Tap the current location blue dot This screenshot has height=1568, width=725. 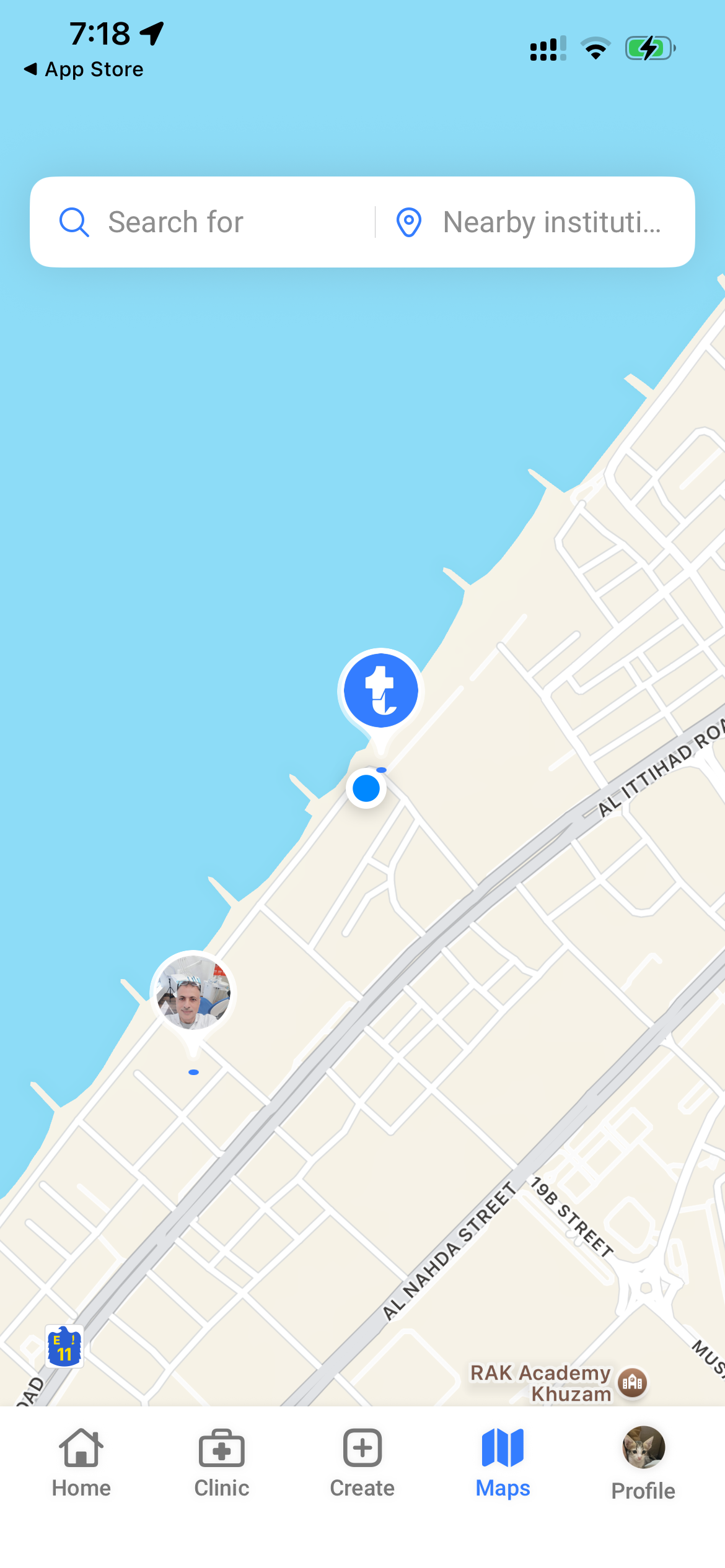(x=366, y=788)
